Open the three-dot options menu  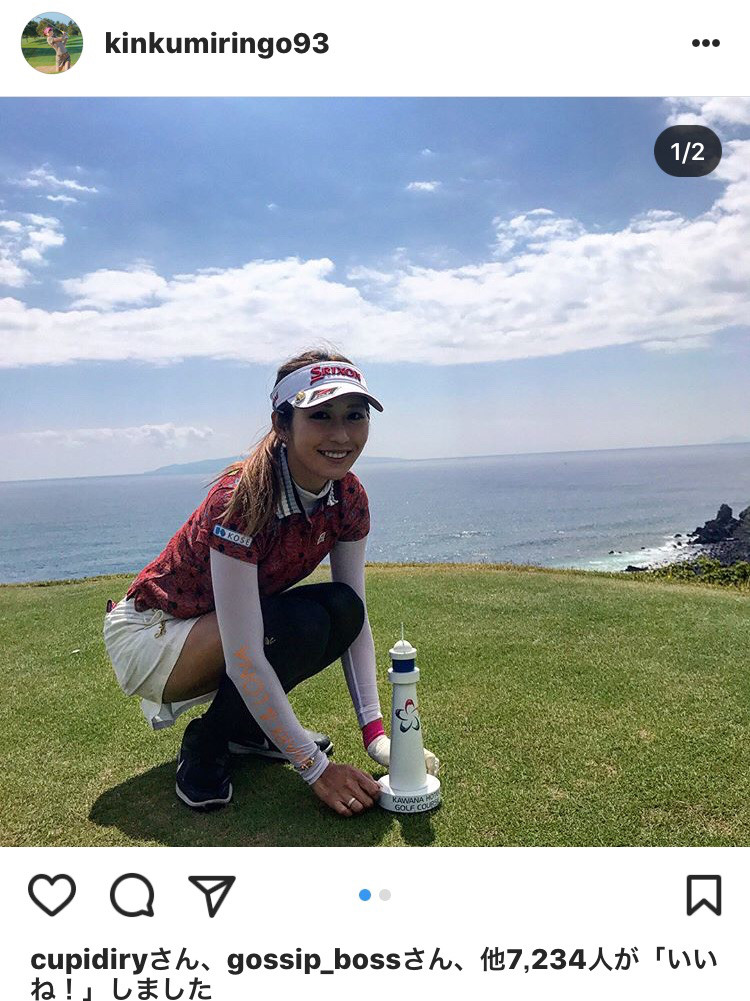(705, 43)
